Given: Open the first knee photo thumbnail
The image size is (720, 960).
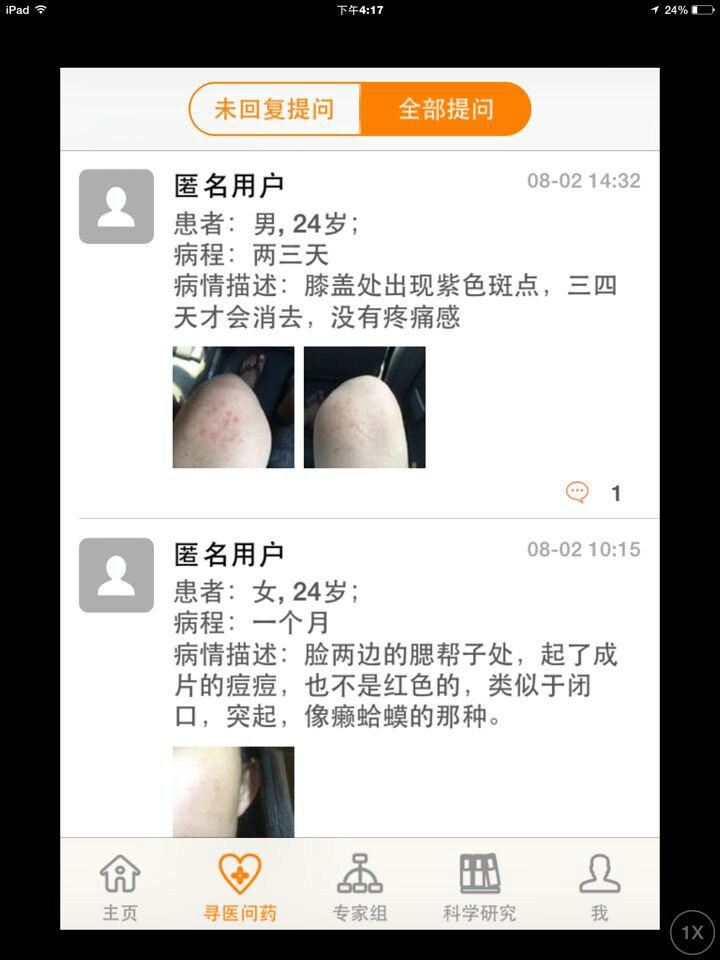Looking at the screenshot, I should (232, 406).
